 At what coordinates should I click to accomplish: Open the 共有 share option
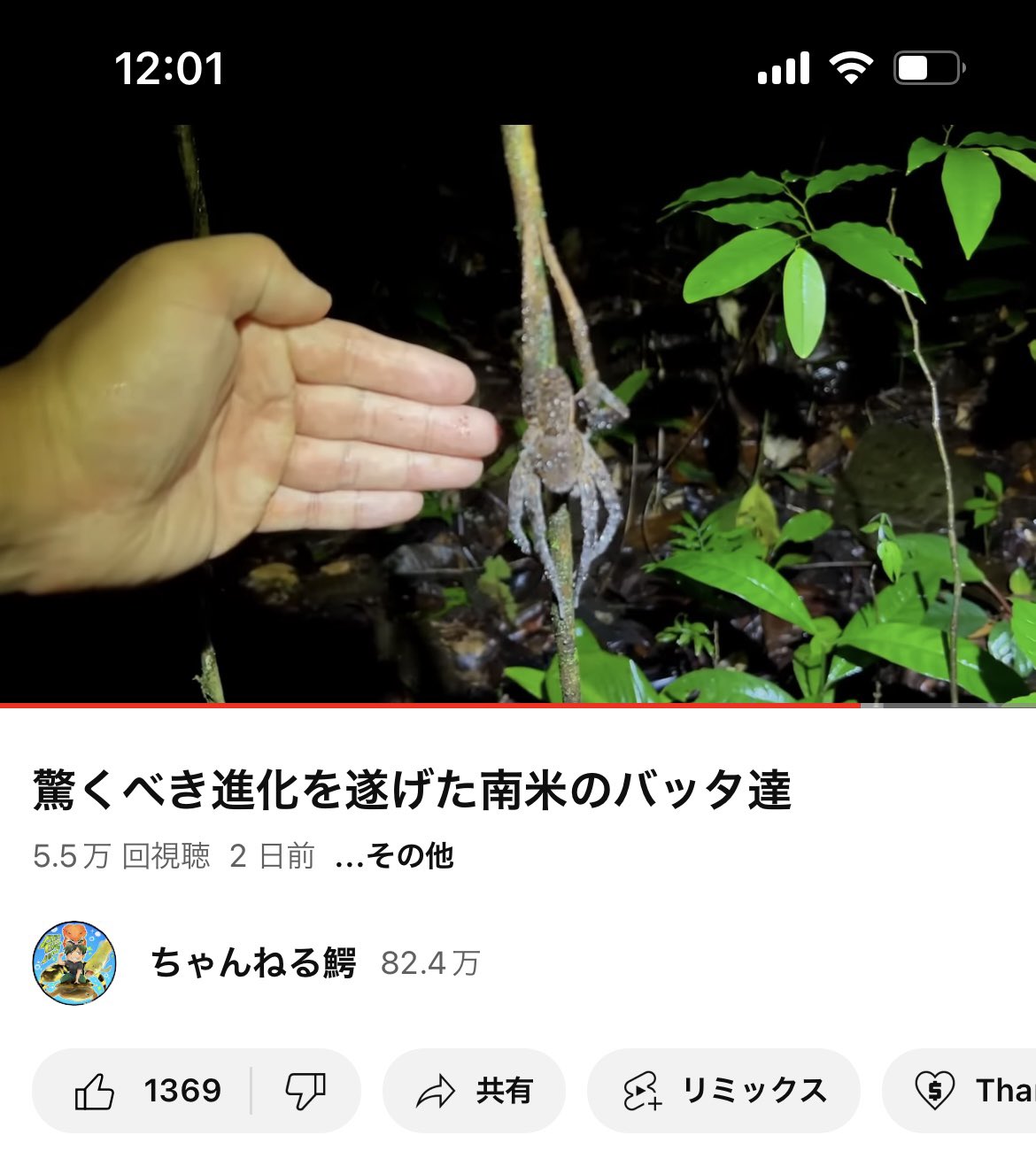coord(472,1091)
